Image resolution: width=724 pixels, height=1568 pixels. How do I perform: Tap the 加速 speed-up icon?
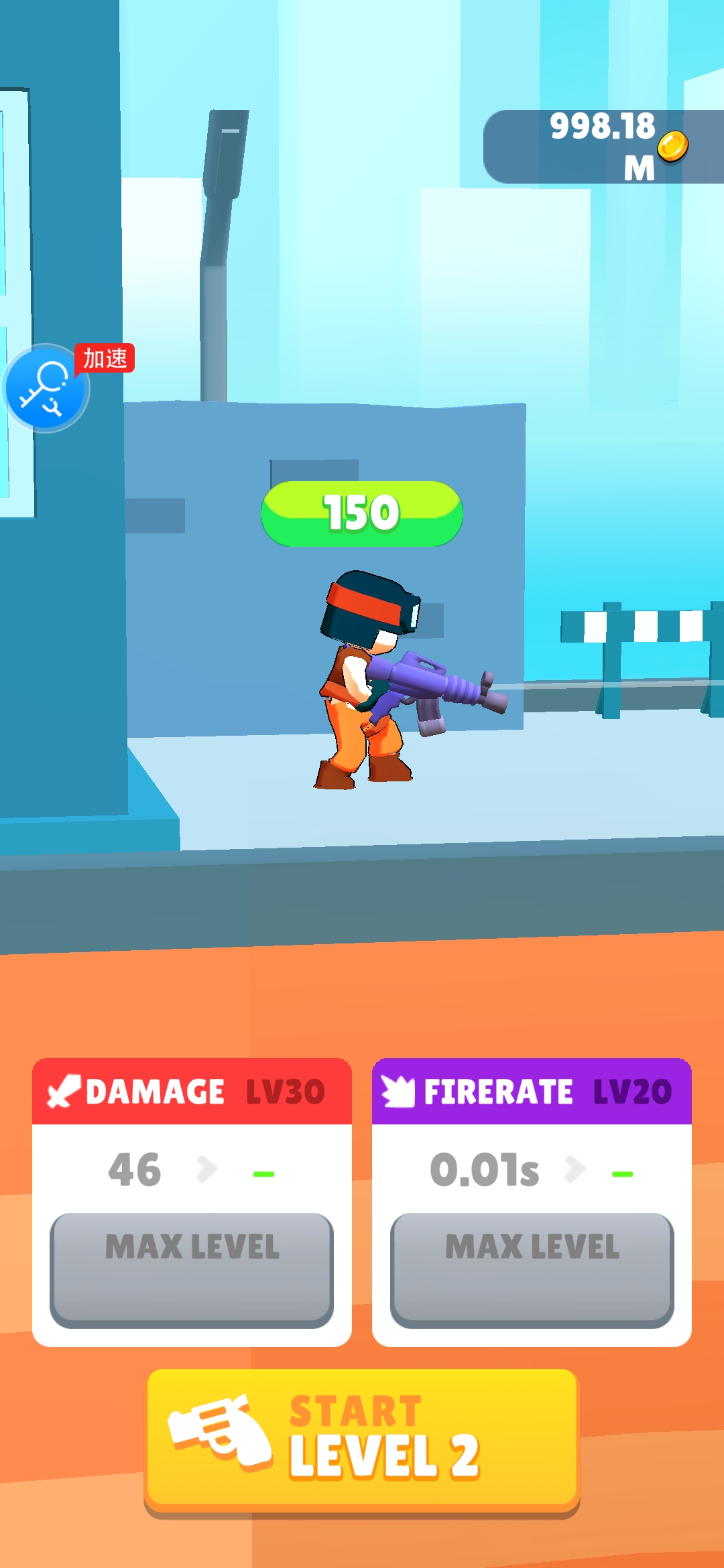tap(47, 387)
